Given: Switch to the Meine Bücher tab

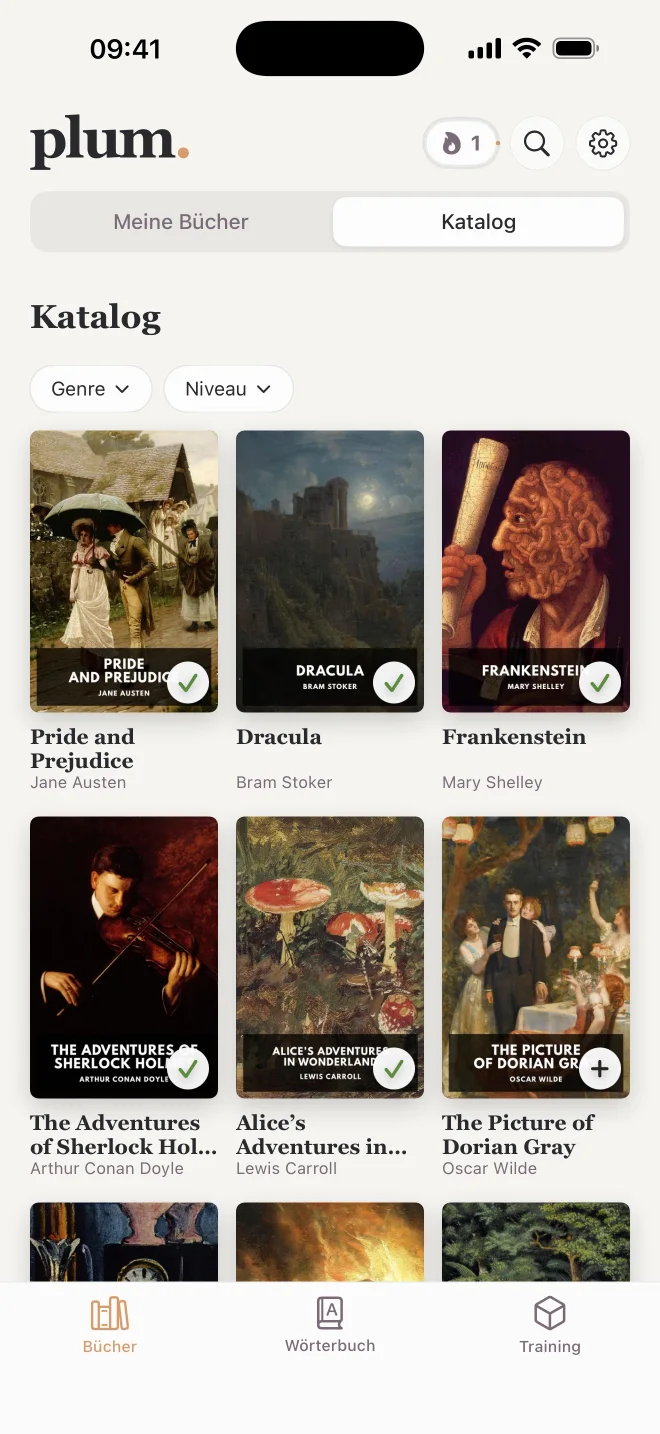Looking at the screenshot, I should (181, 222).
